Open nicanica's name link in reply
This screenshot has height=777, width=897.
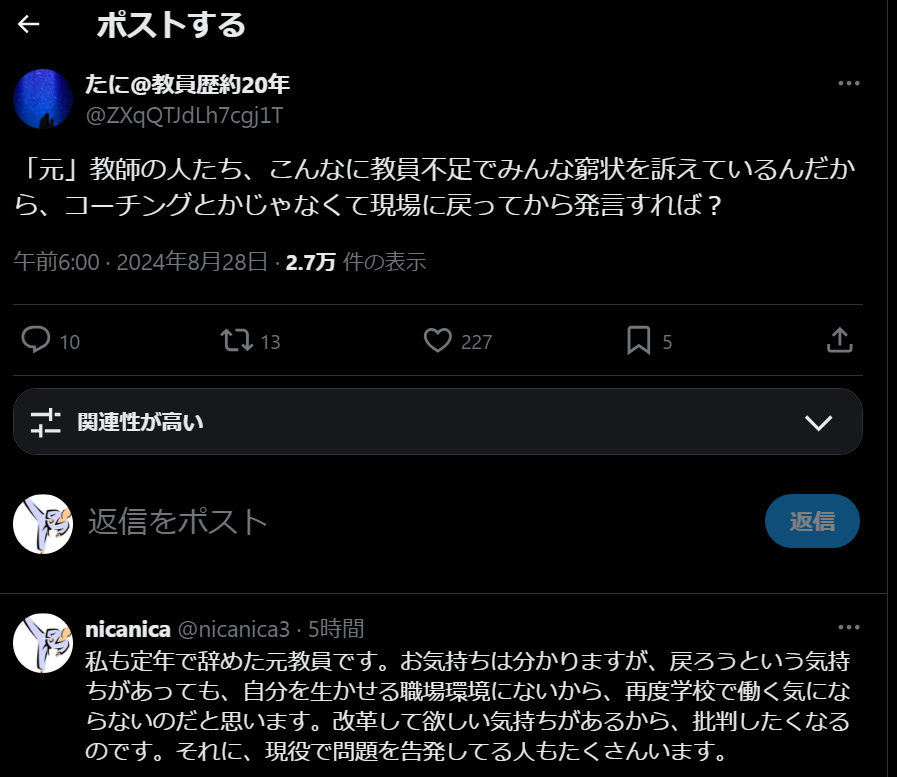128,629
